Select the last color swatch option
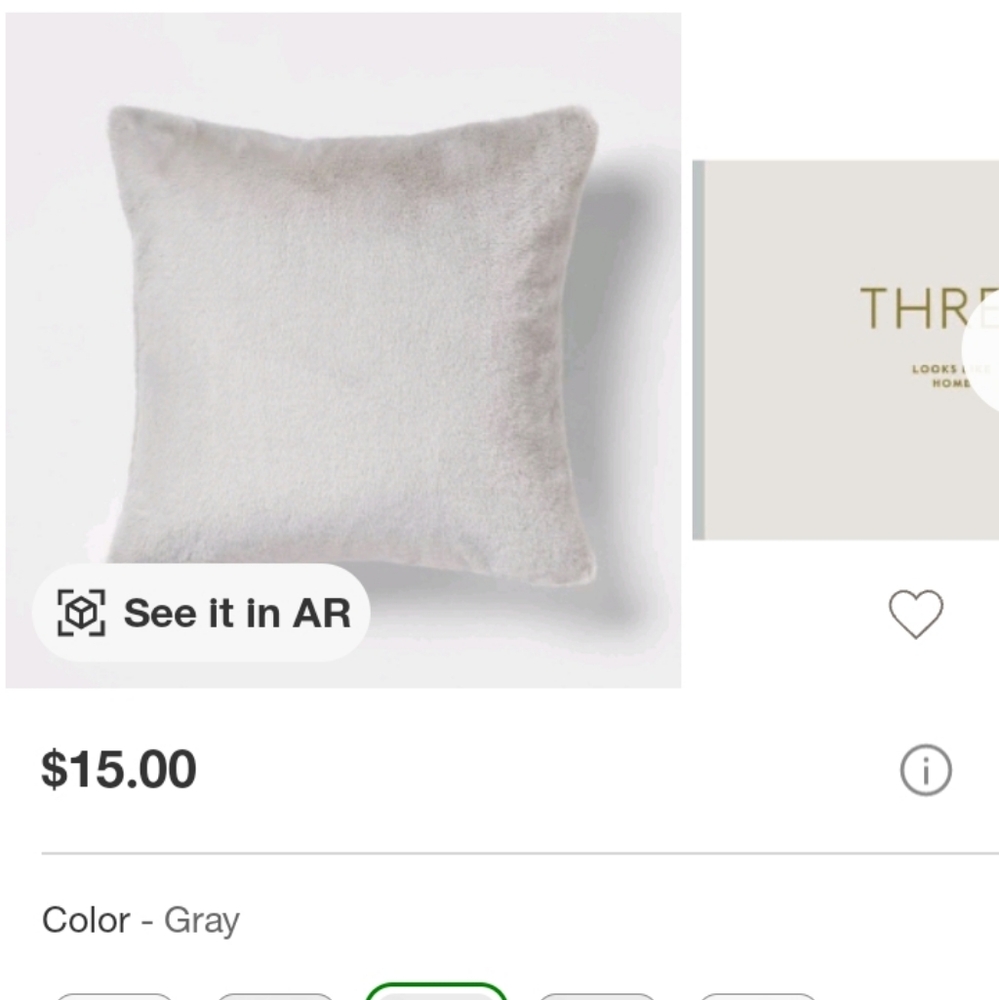The image size is (999, 1000). (x=755, y=995)
